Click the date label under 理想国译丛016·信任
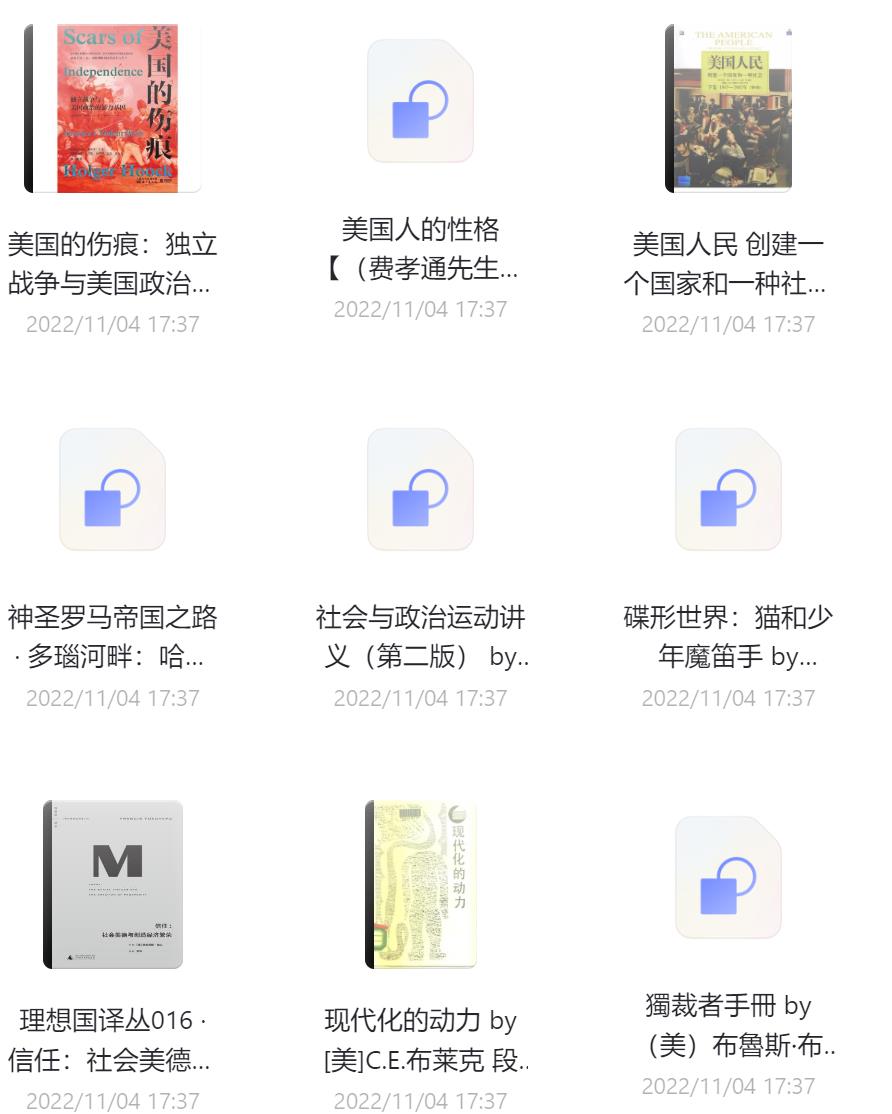Screen dimensions: 892x1114 [x=112, y=1098]
